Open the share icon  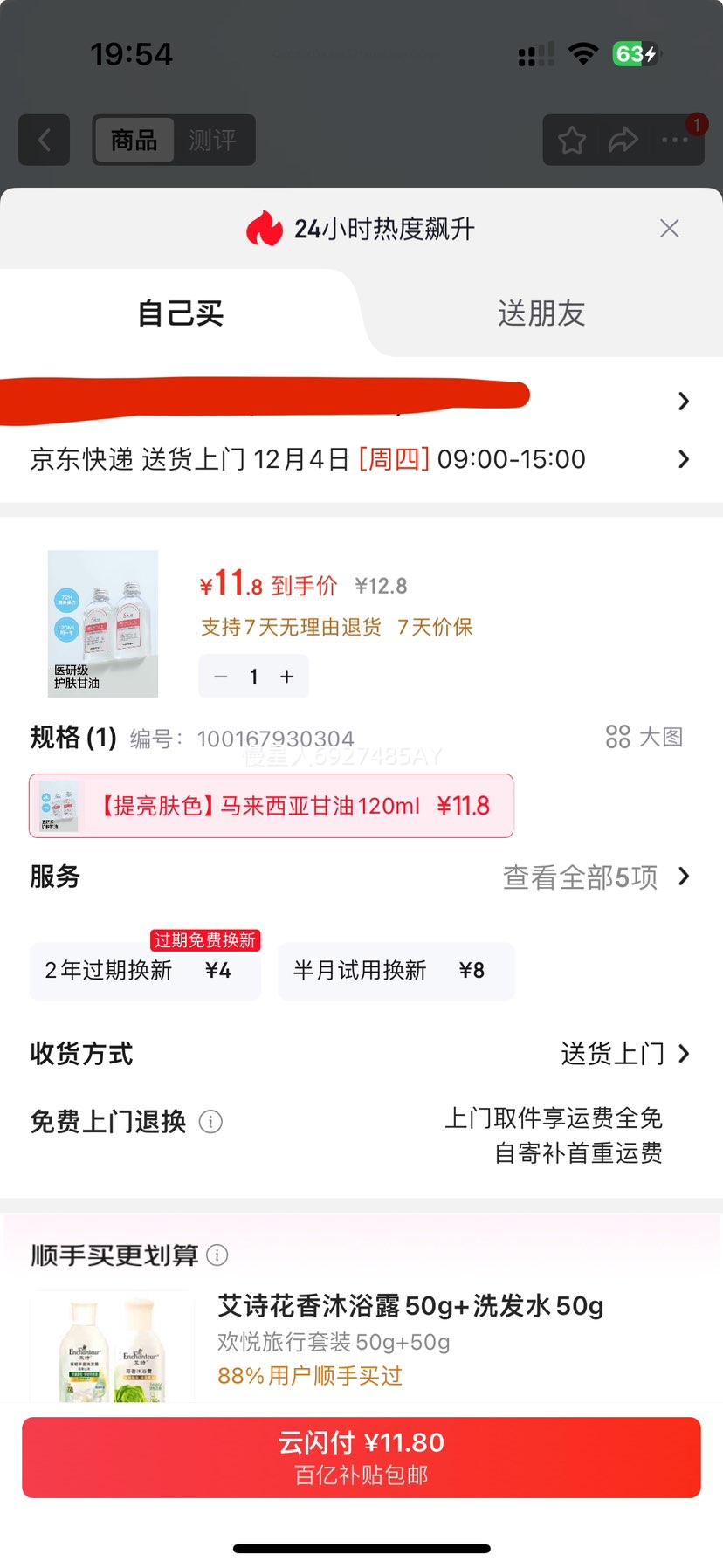(623, 141)
